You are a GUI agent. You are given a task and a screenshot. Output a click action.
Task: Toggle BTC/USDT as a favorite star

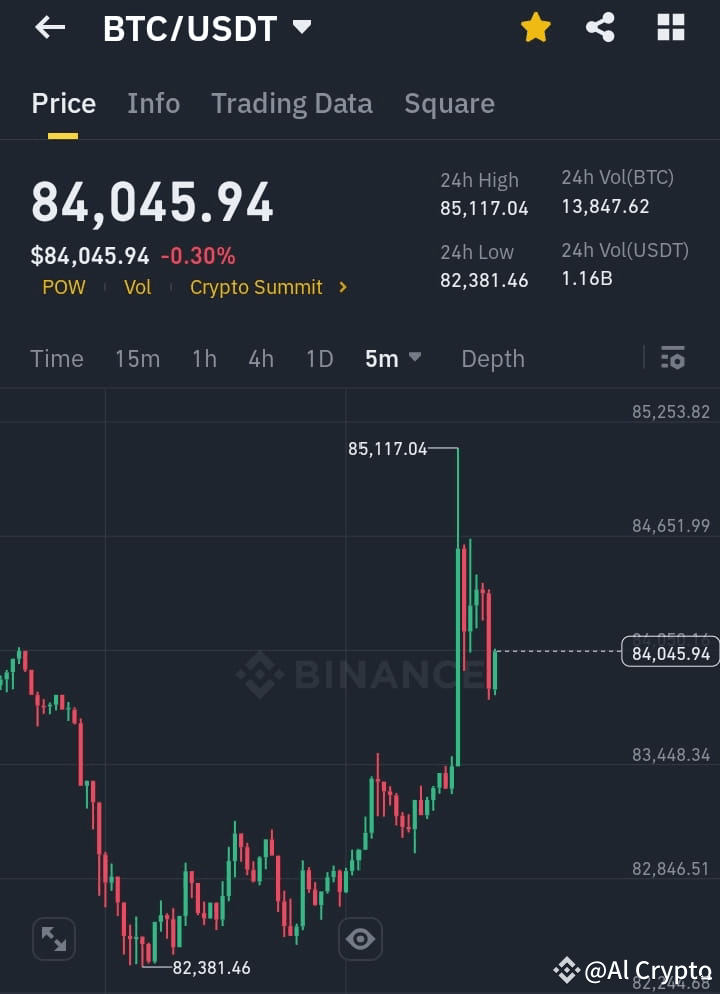click(535, 27)
